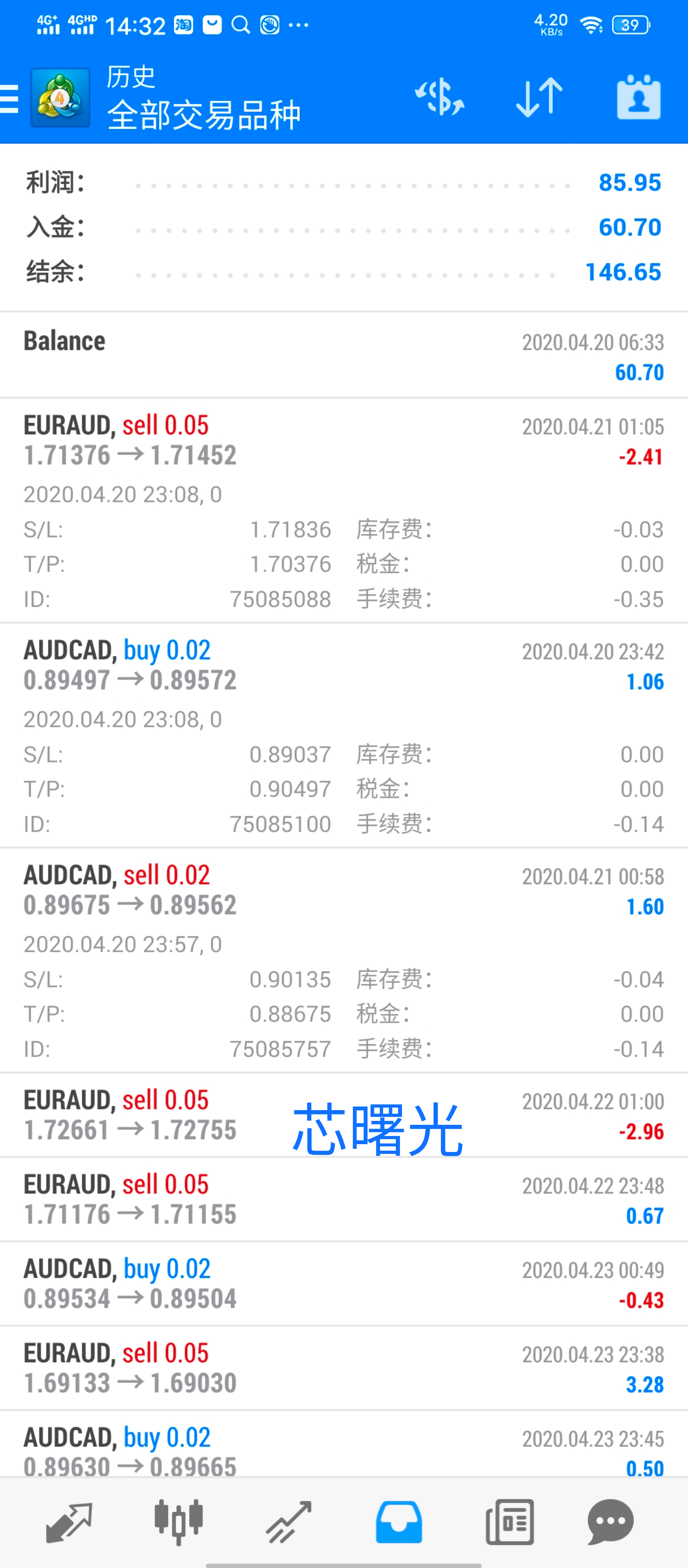Select the Balance 60.70 deposit entry

tap(344, 355)
